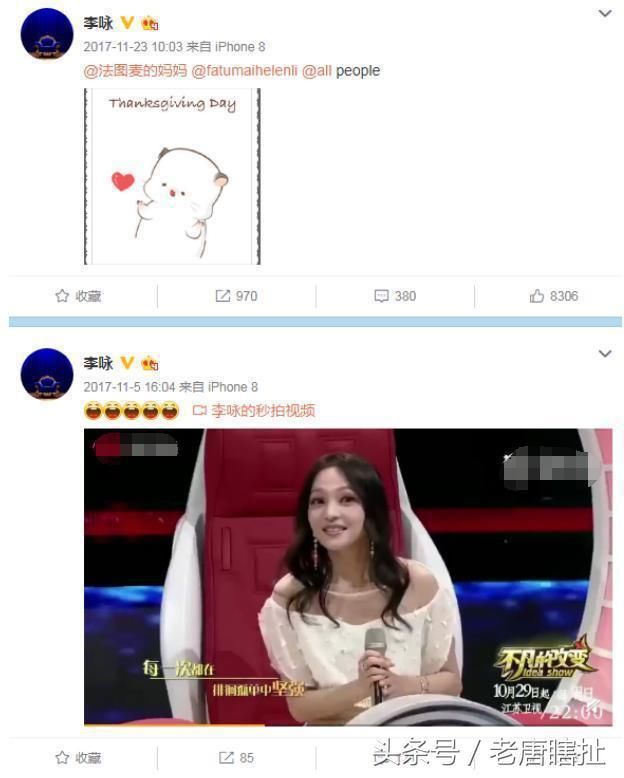This screenshot has height=778, width=624.
Task: Repost the post with 970 reposts
Action: tap(237, 296)
